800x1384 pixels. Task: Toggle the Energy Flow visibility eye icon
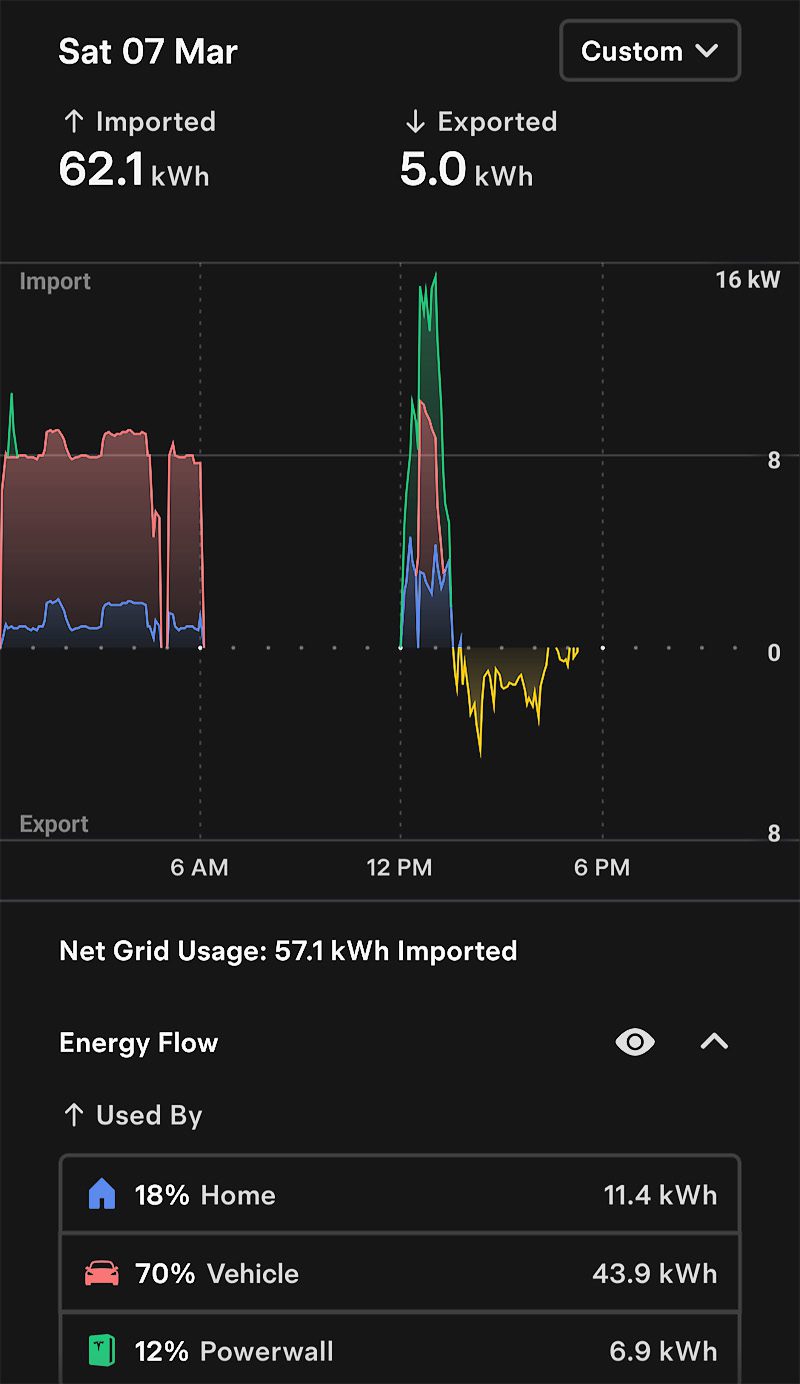634,1042
